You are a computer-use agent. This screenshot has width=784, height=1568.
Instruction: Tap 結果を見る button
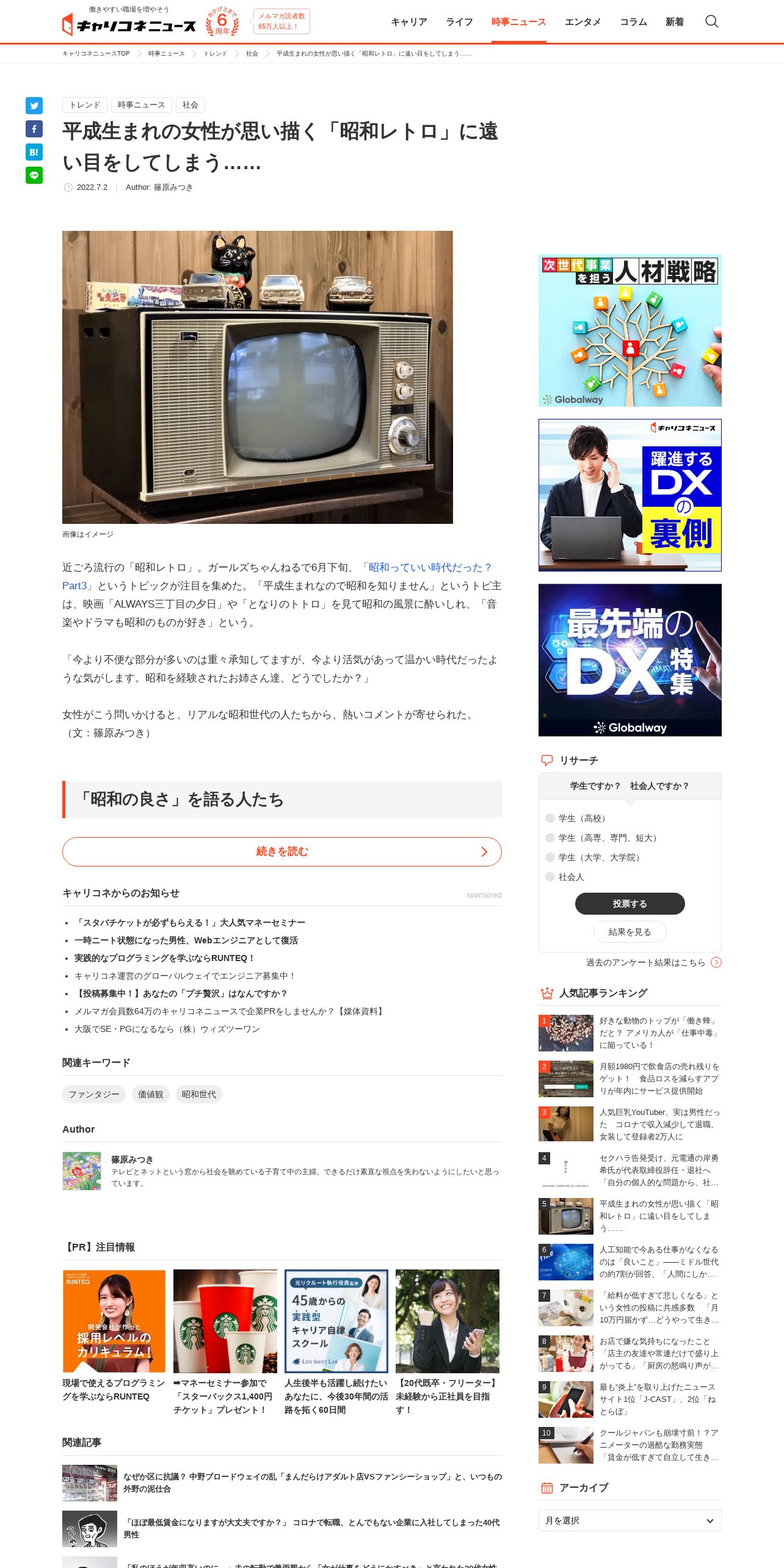tap(630, 932)
